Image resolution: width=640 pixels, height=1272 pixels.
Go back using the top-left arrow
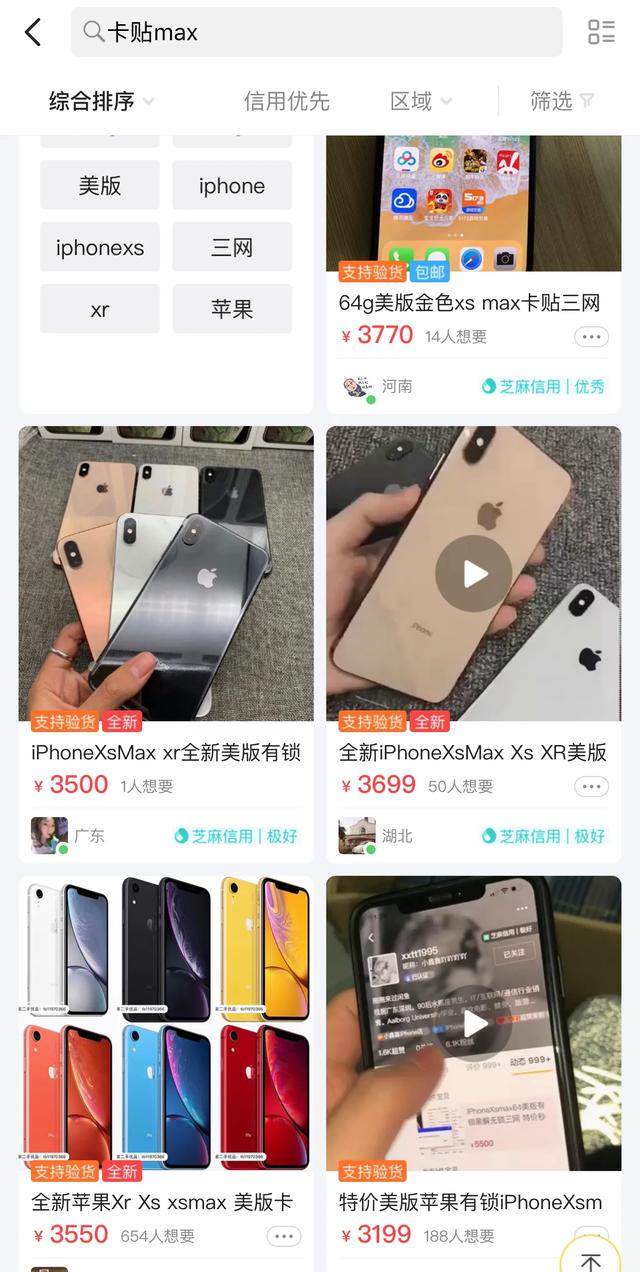click(33, 32)
